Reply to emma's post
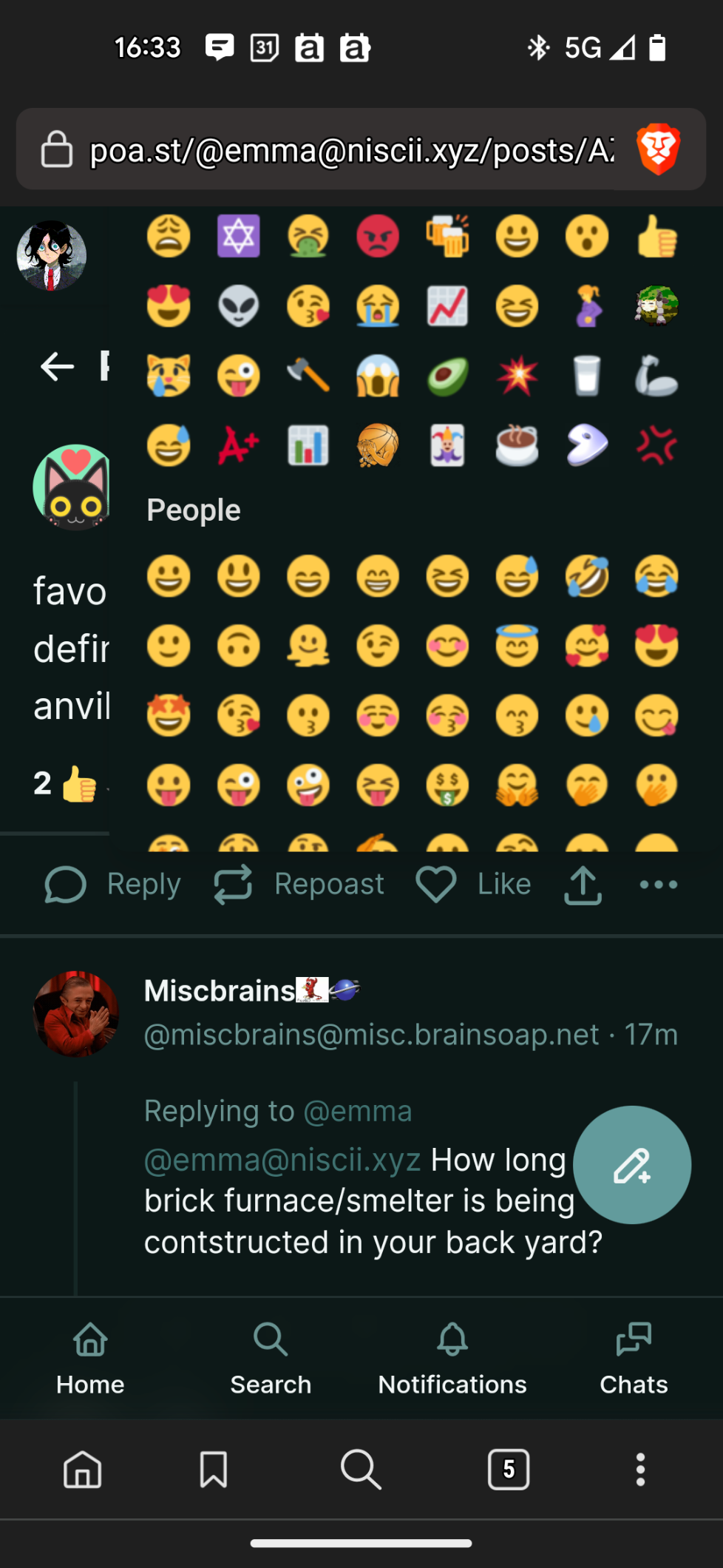 tap(113, 885)
